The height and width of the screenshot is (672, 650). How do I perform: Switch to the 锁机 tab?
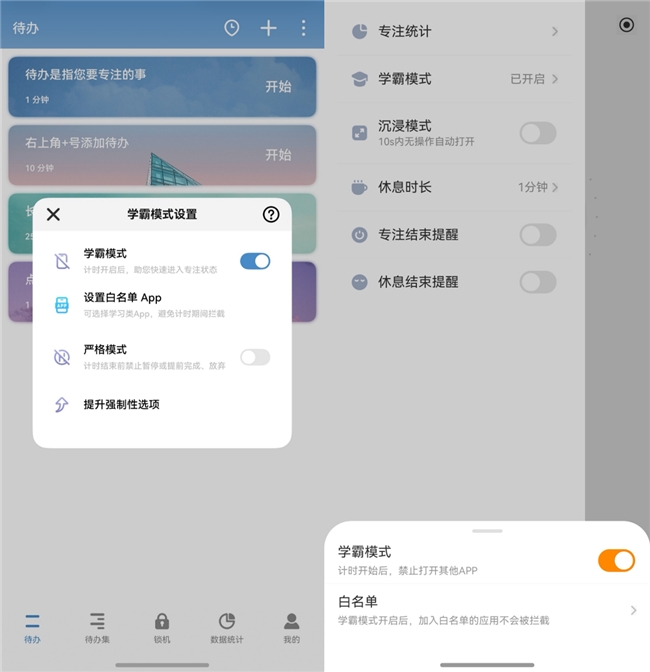click(162, 627)
